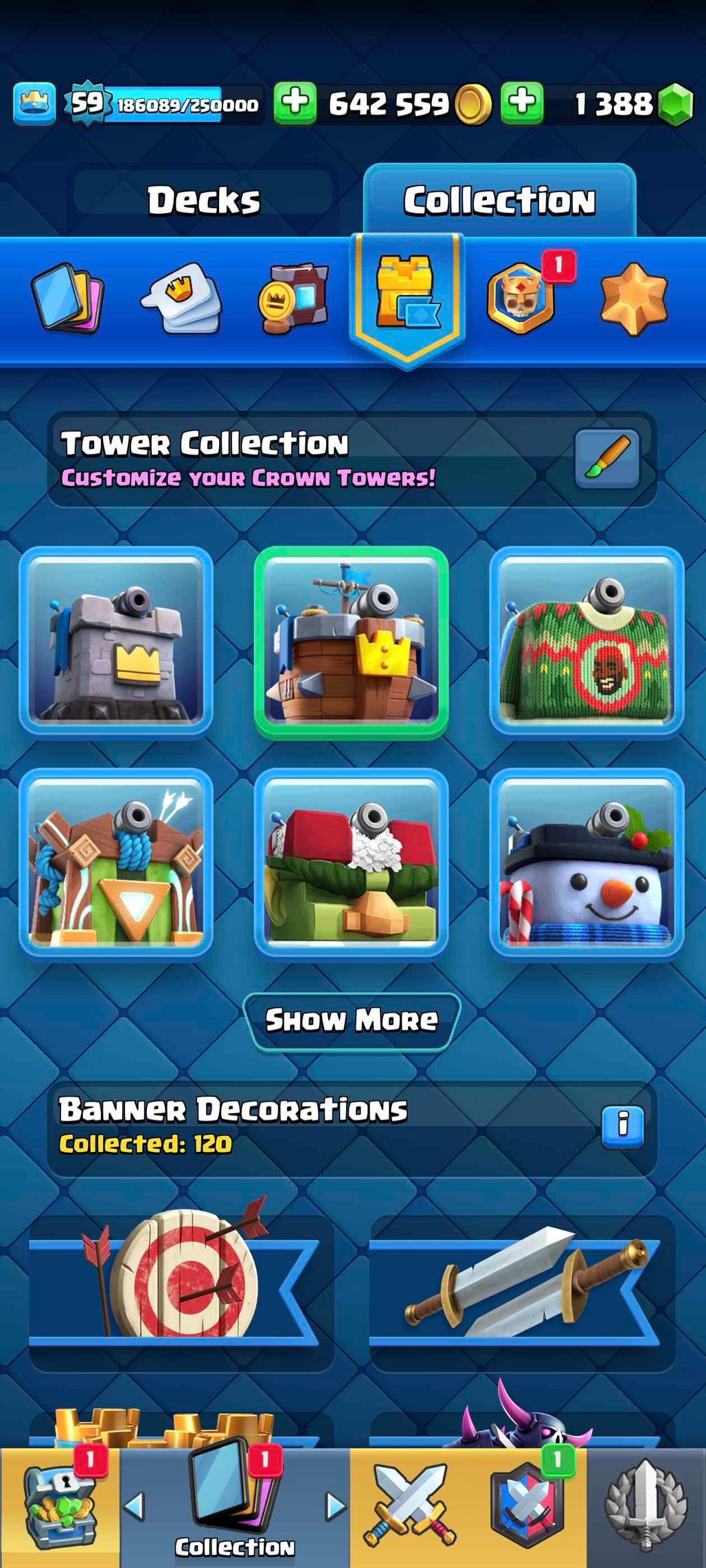Screen dimensions: 706x1568
Task: Open the skull badge tab with notification
Action: pos(521,299)
